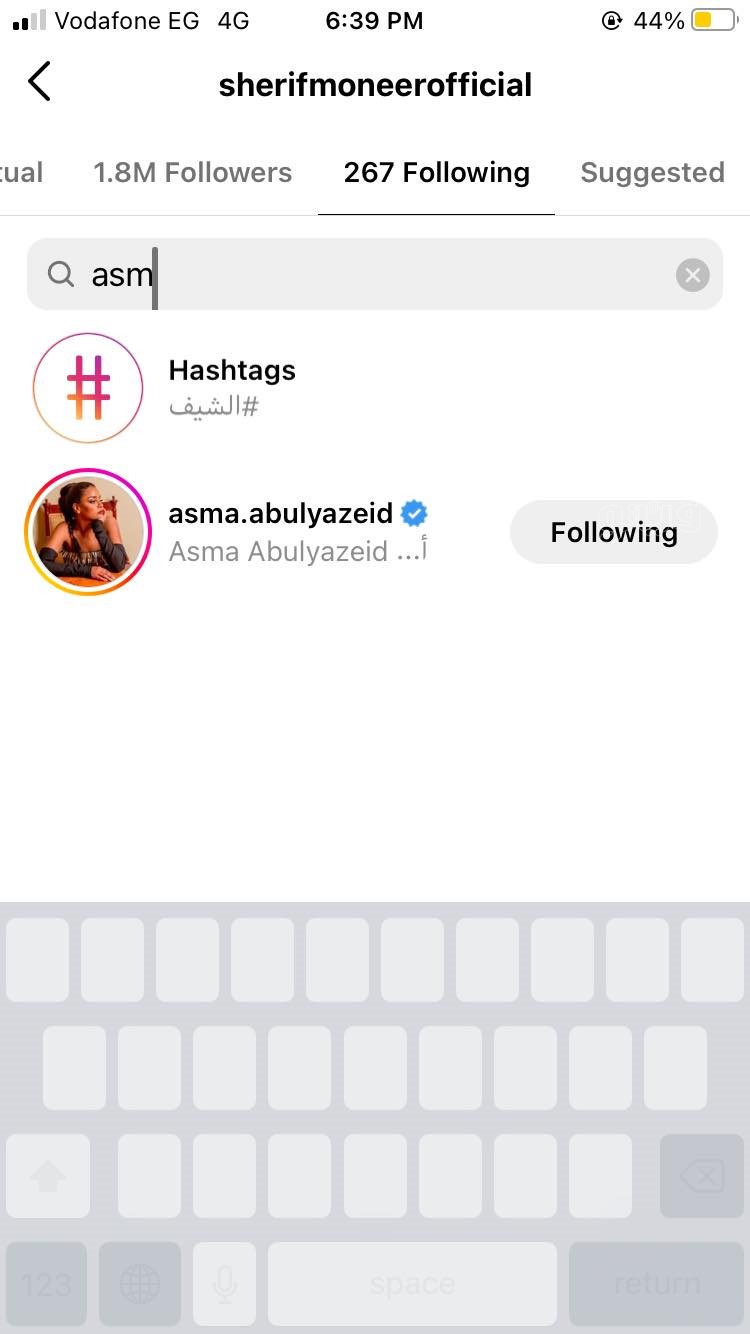The image size is (750, 1334).
Task: Clear the search text
Action: (x=692, y=274)
